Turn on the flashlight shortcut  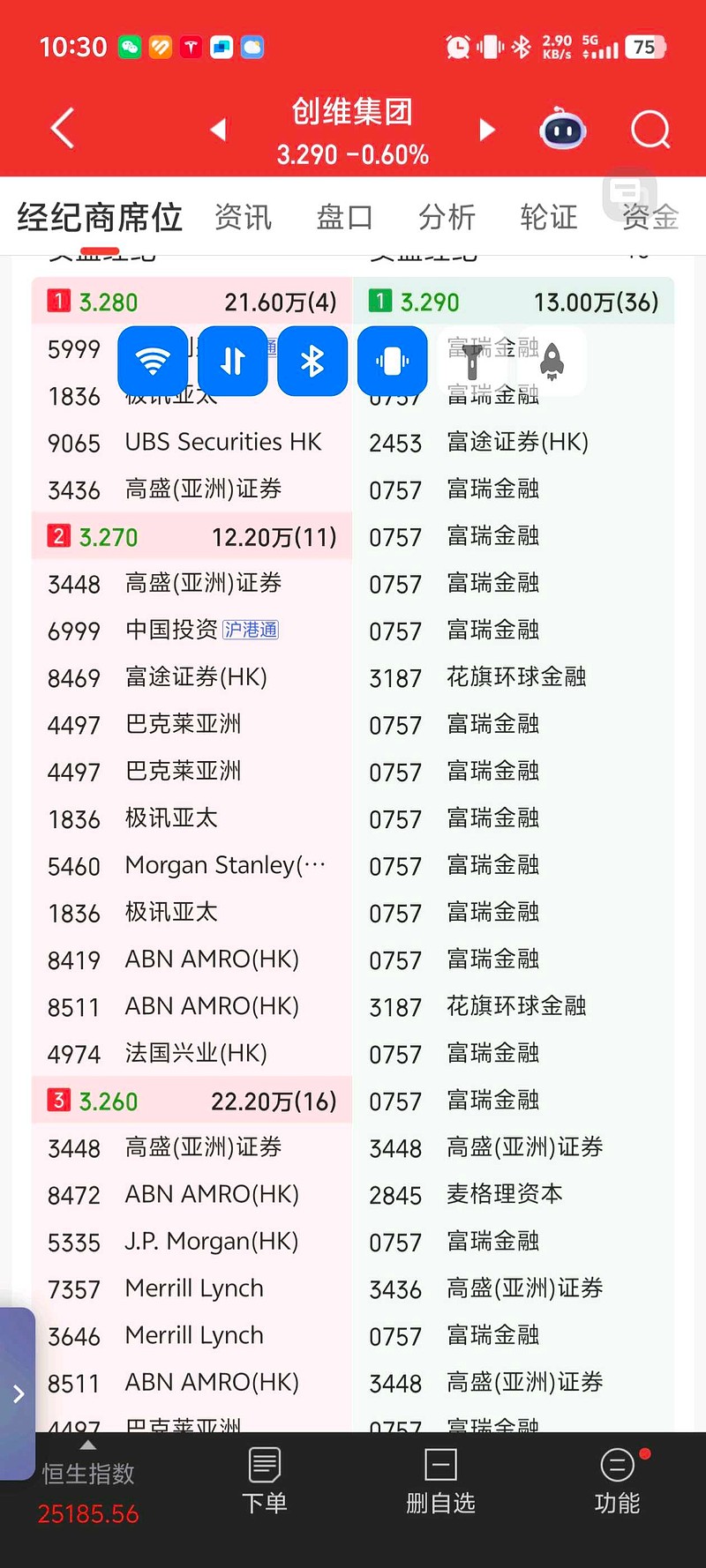[x=472, y=361]
